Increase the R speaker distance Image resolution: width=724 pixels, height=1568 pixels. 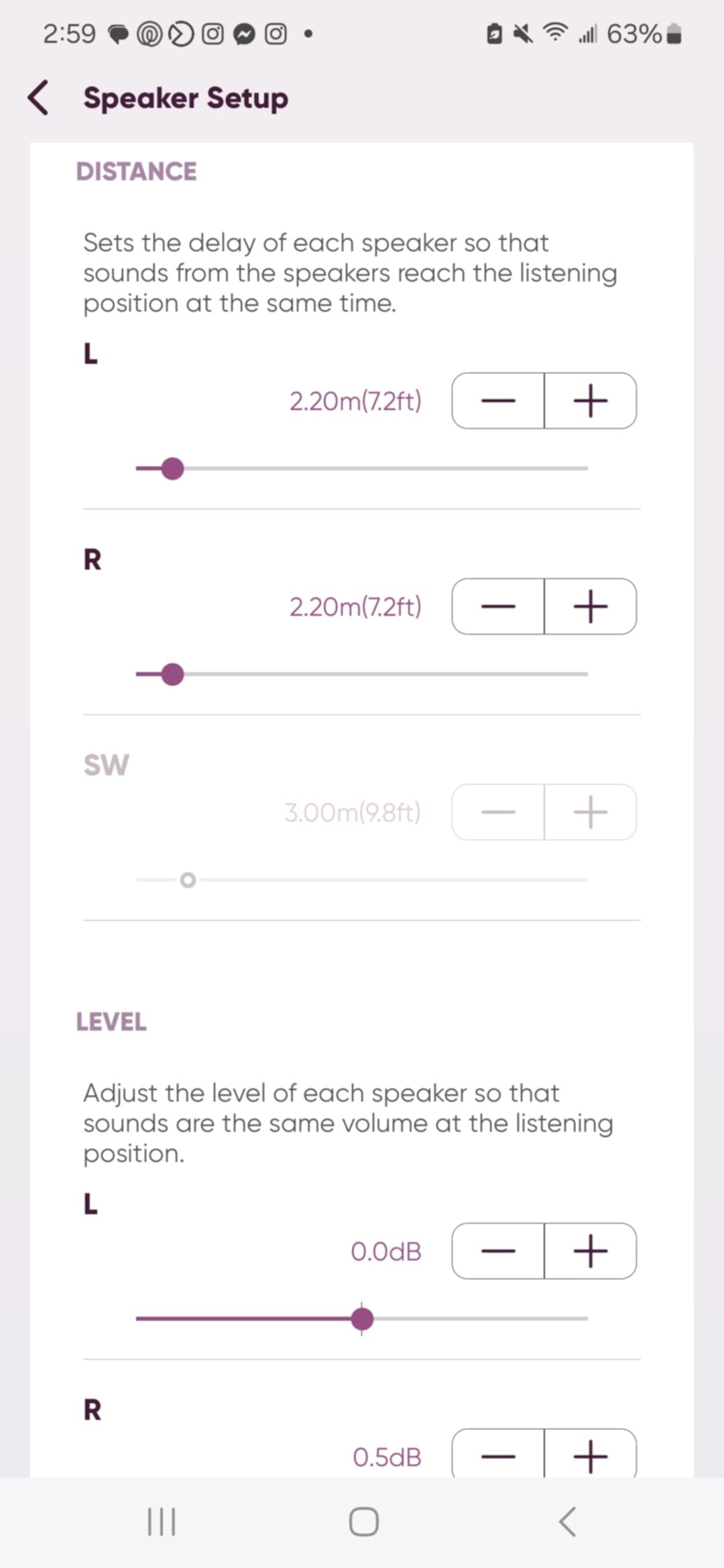pos(591,606)
